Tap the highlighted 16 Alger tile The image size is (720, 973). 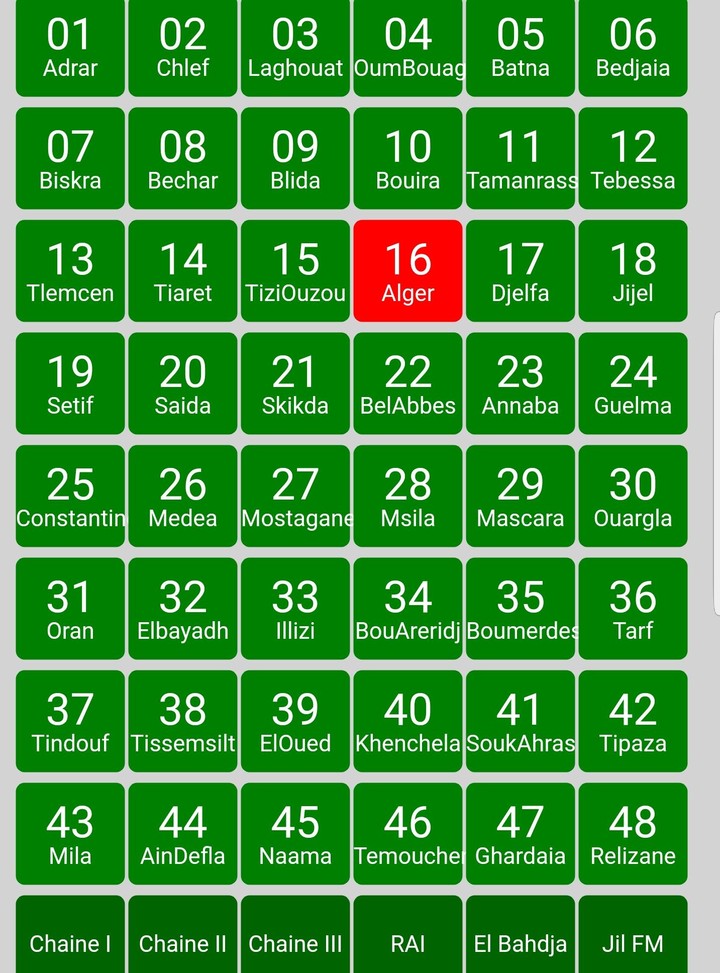click(x=408, y=271)
